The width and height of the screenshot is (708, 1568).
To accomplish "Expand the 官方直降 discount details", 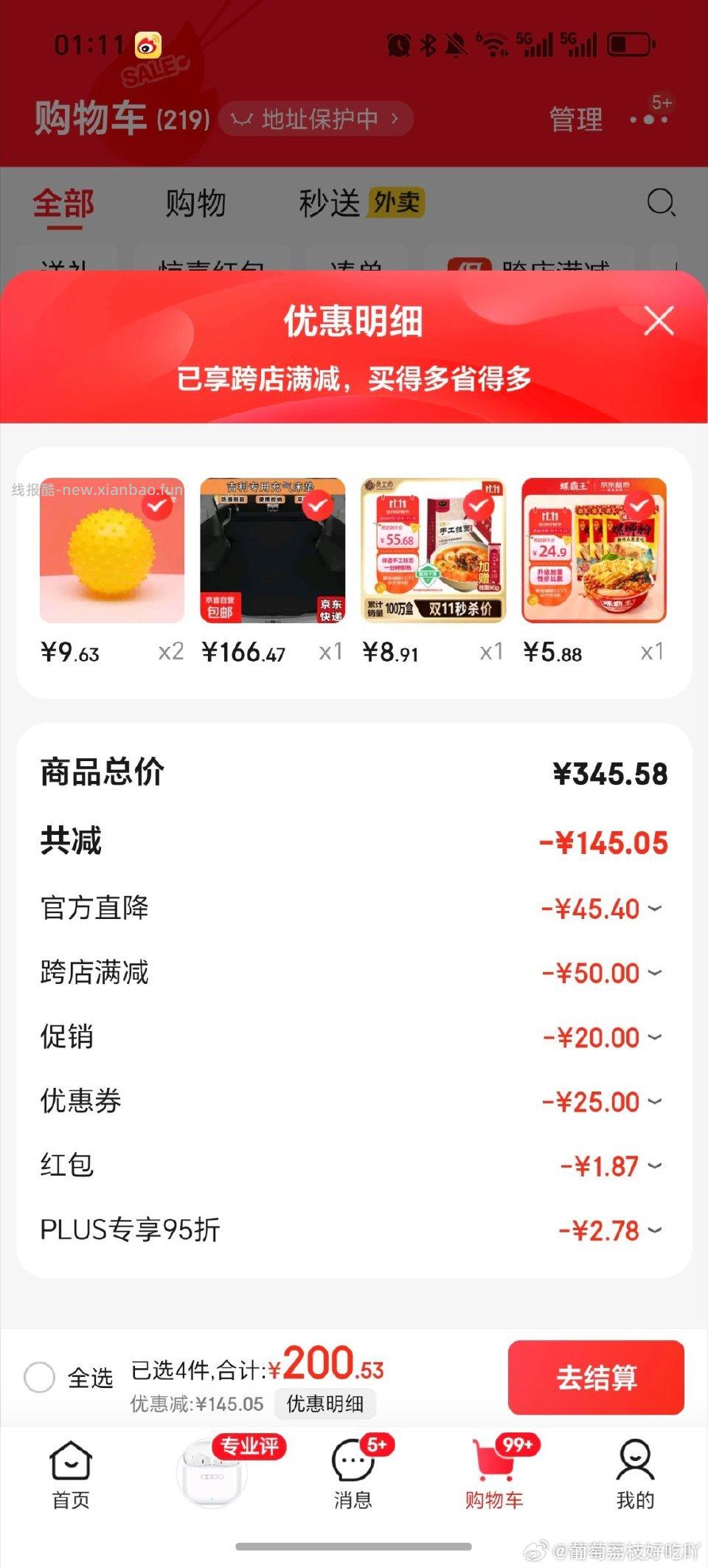I will (x=653, y=909).
